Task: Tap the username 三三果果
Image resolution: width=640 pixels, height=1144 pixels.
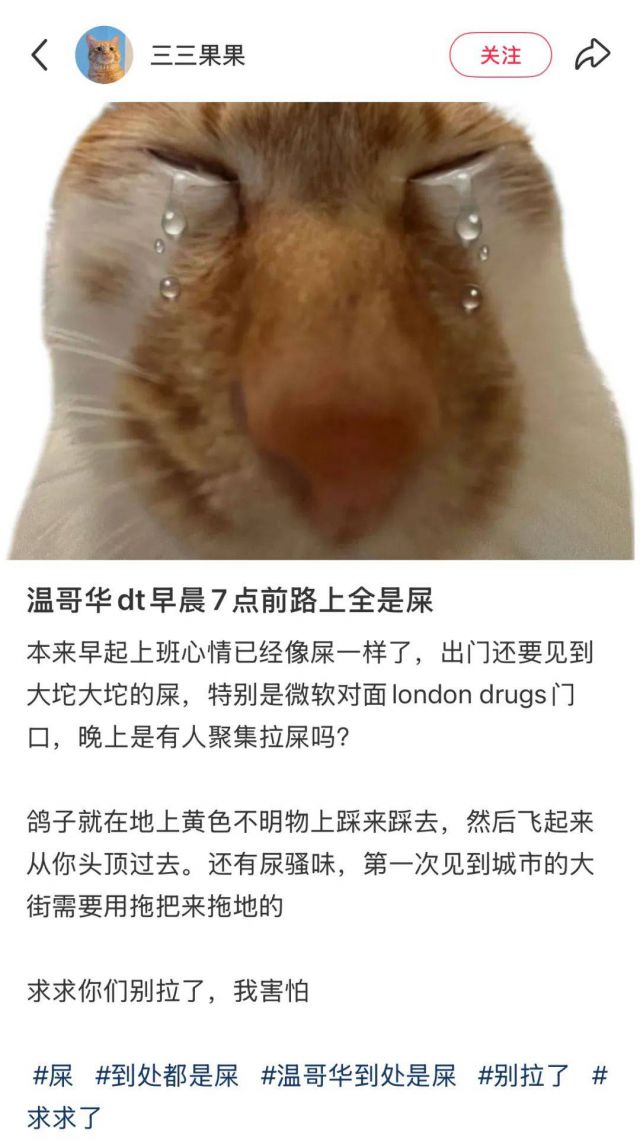Action: pyautogui.click(x=198, y=55)
